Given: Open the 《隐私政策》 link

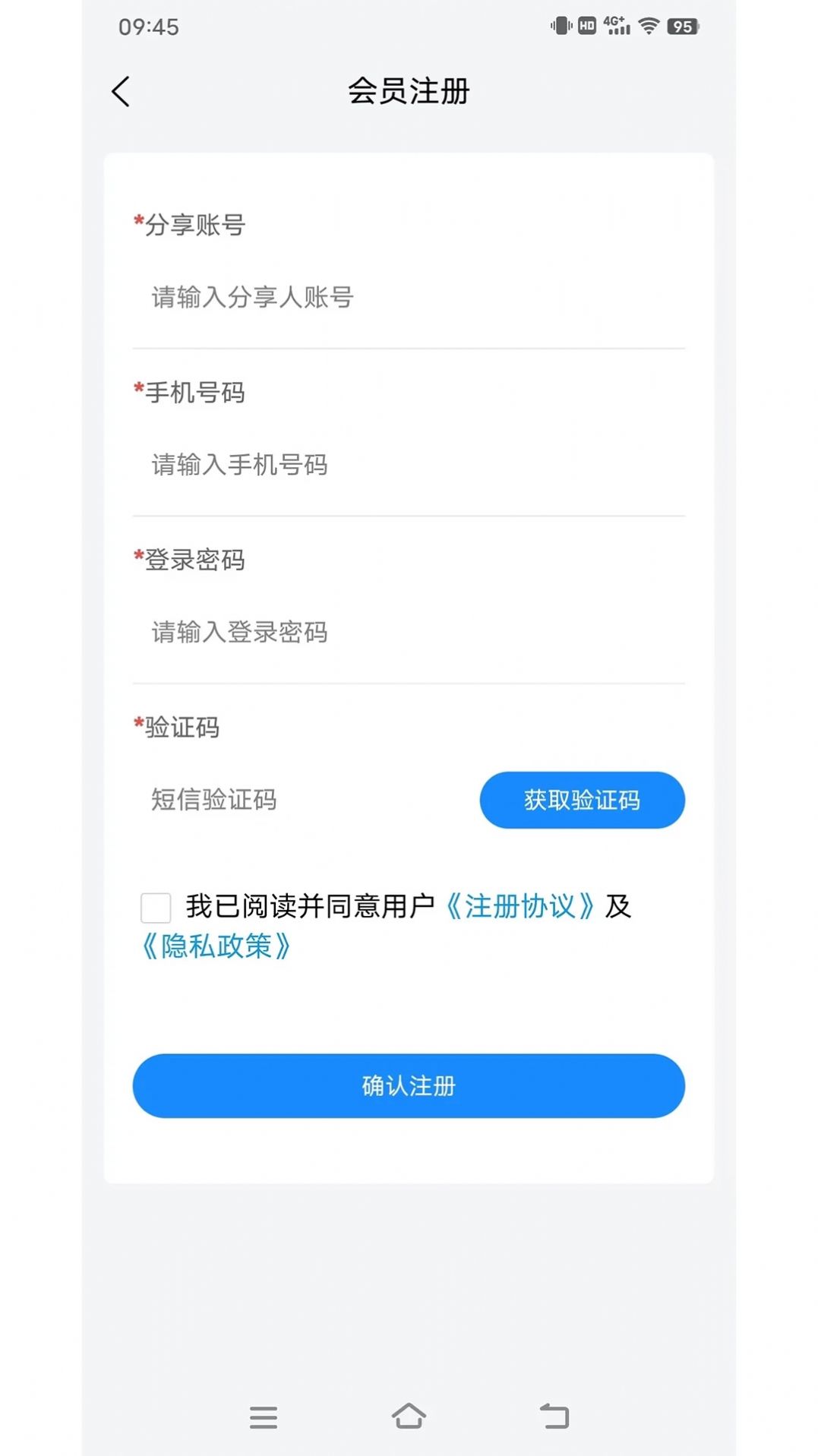Looking at the screenshot, I should [216, 946].
